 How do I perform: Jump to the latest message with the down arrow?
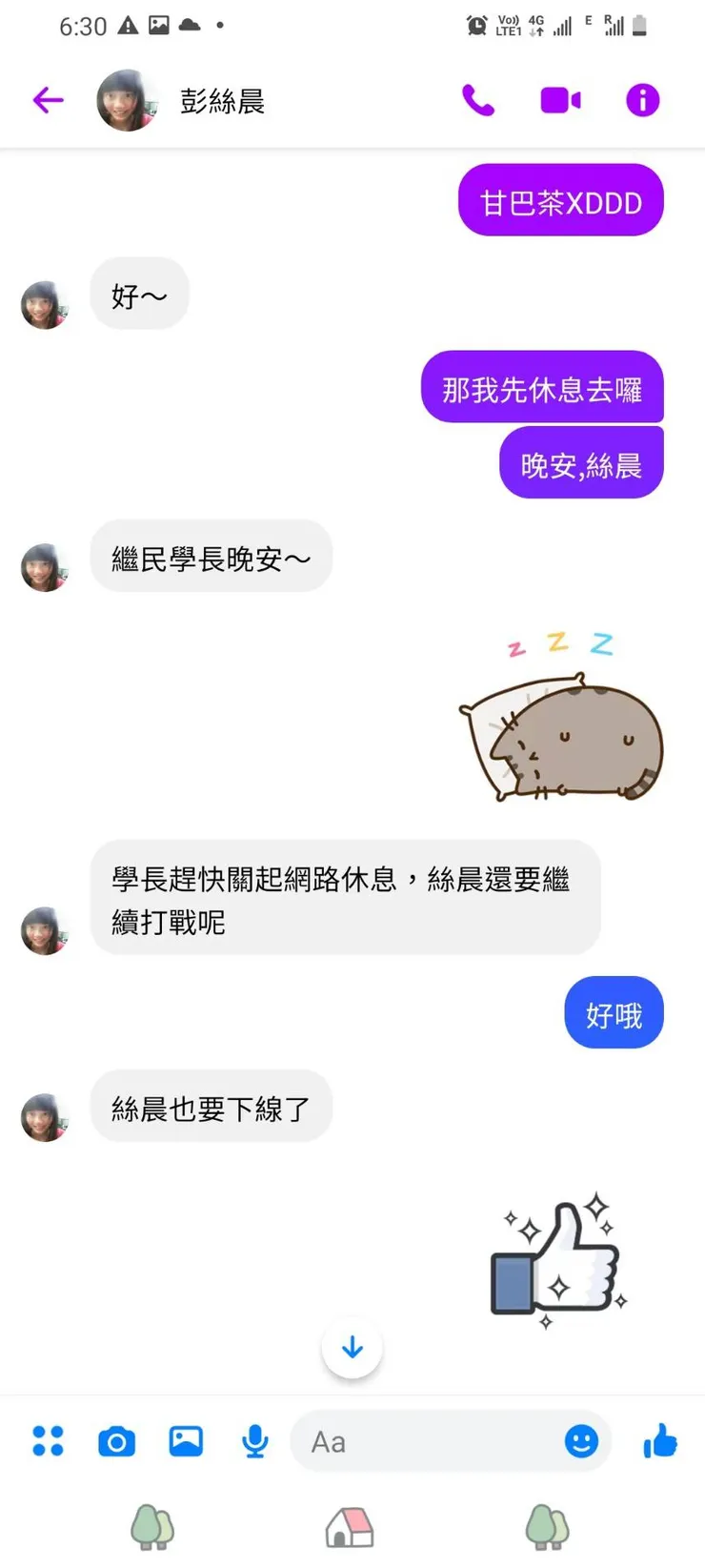click(x=352, y=1348)
